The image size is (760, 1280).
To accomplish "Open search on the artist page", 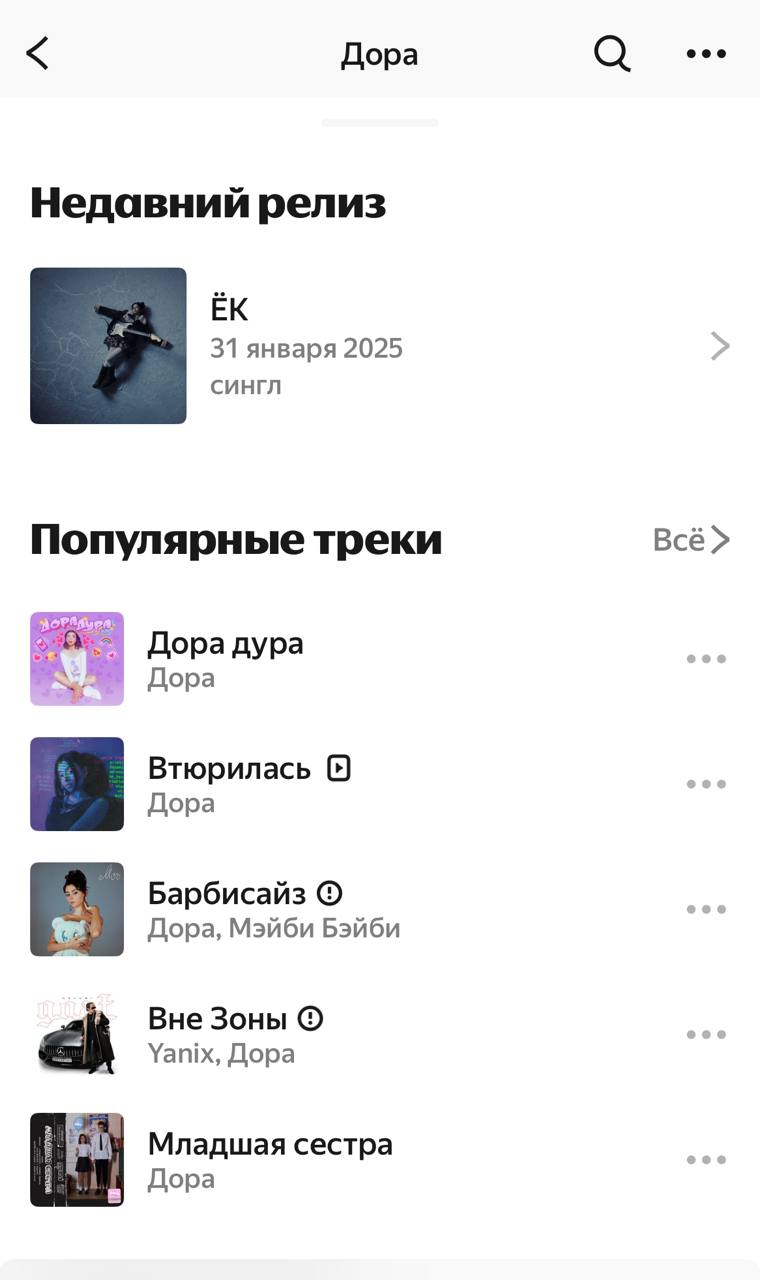I will [x=612, y=53].
